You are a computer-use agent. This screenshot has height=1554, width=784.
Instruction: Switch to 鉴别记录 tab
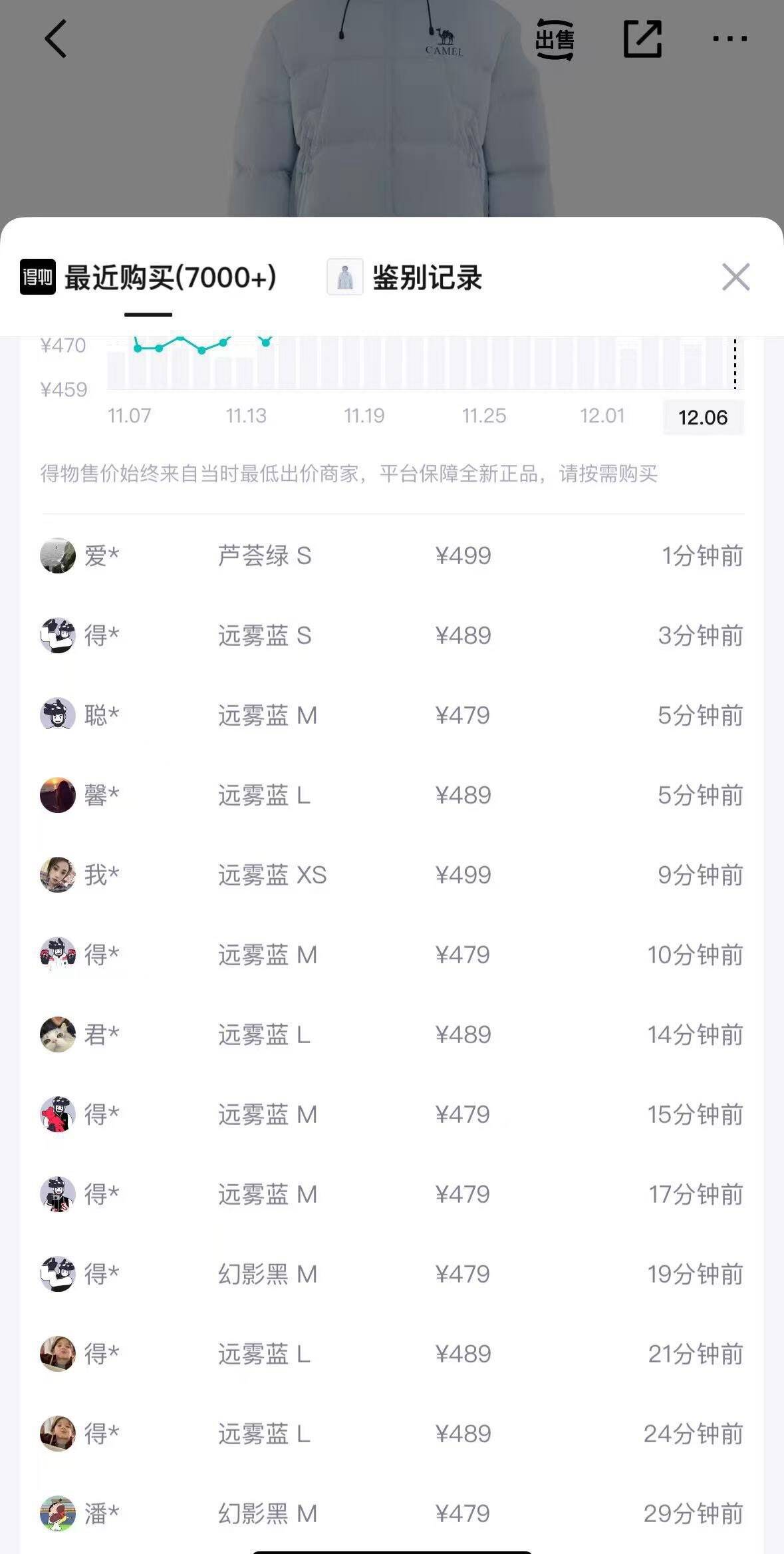pyautogui.click(x=405, y=277)
